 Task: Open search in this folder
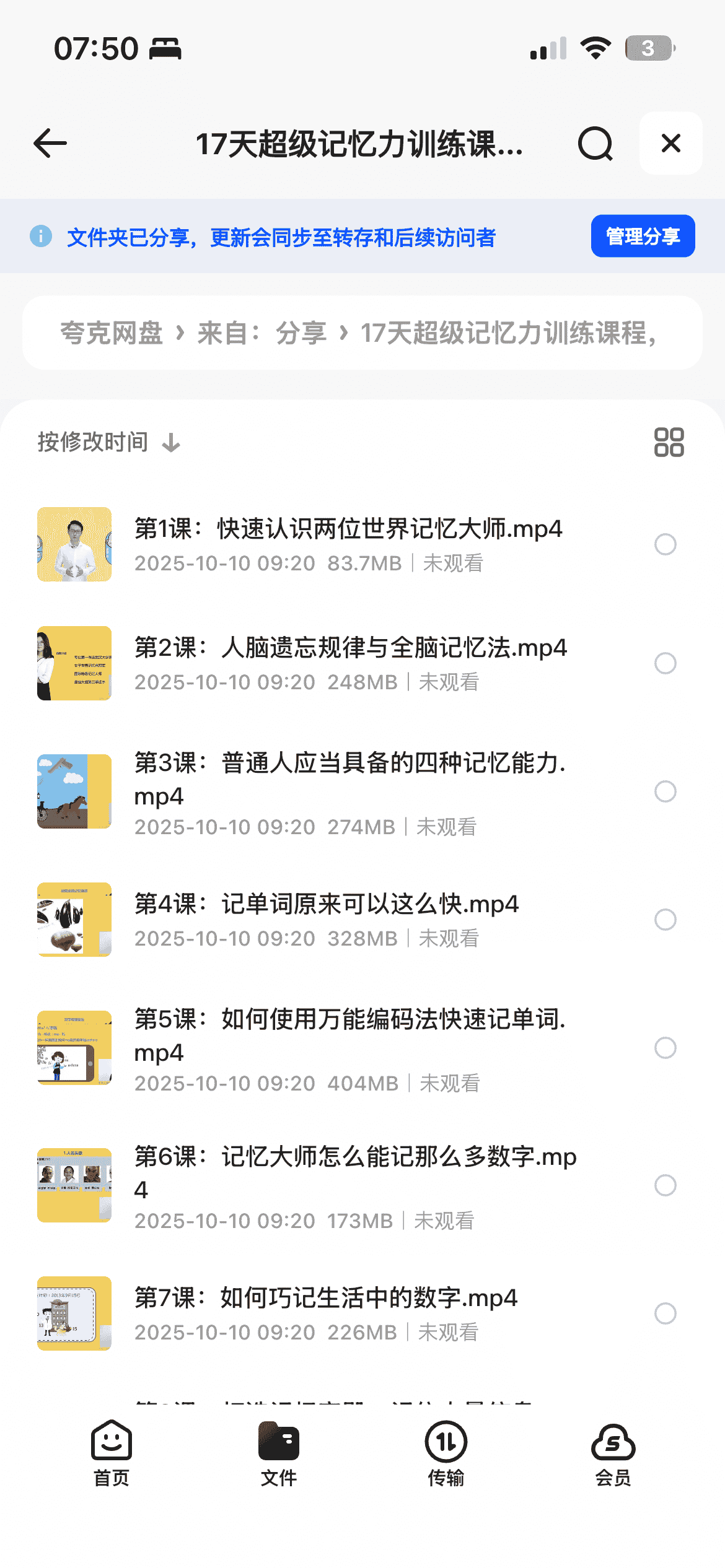[595, 144]
